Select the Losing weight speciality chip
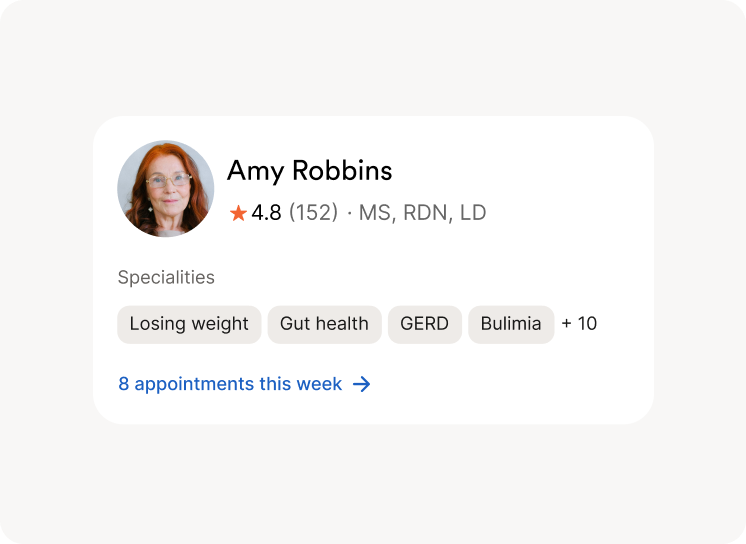746x544 pixels. click(189, 324)
